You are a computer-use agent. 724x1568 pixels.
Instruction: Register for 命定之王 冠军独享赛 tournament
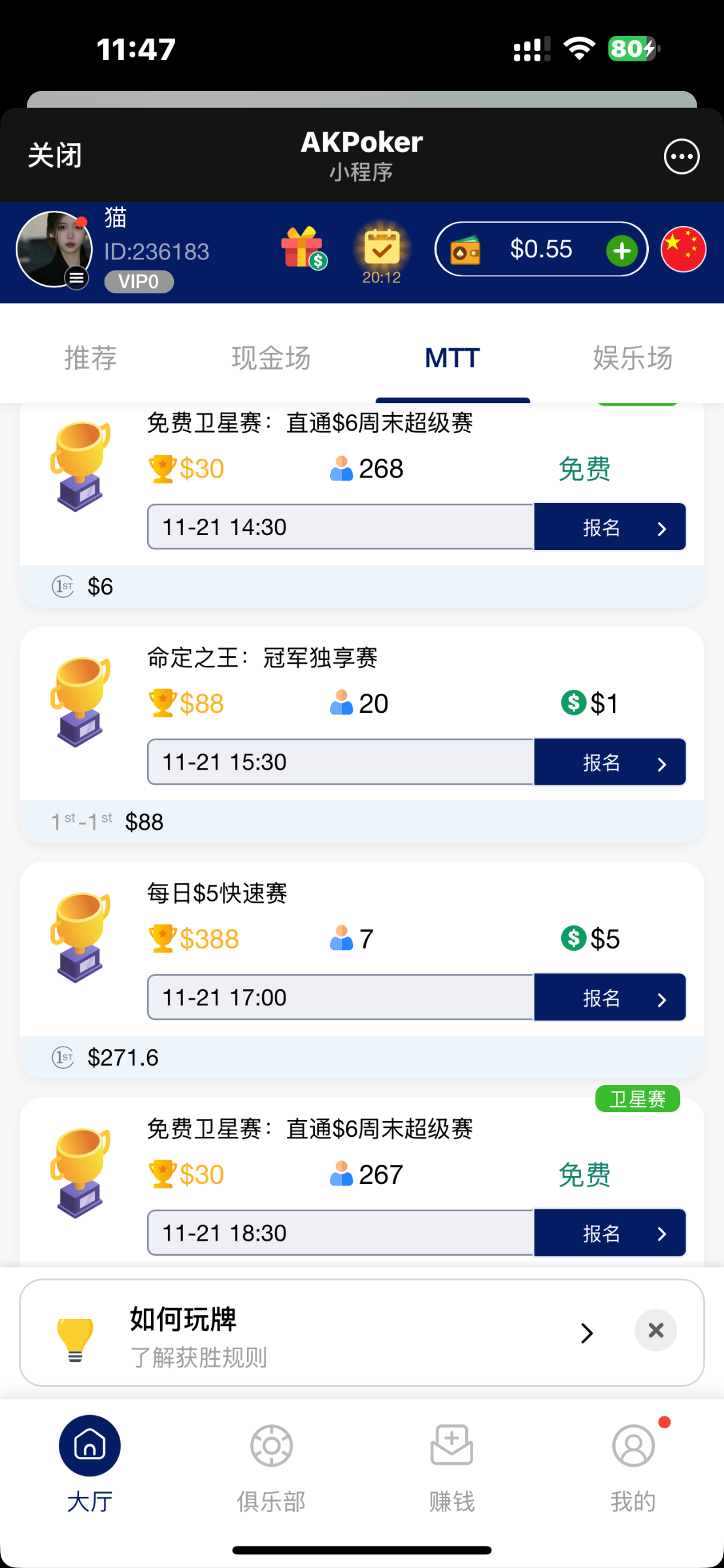click(610, 762)
